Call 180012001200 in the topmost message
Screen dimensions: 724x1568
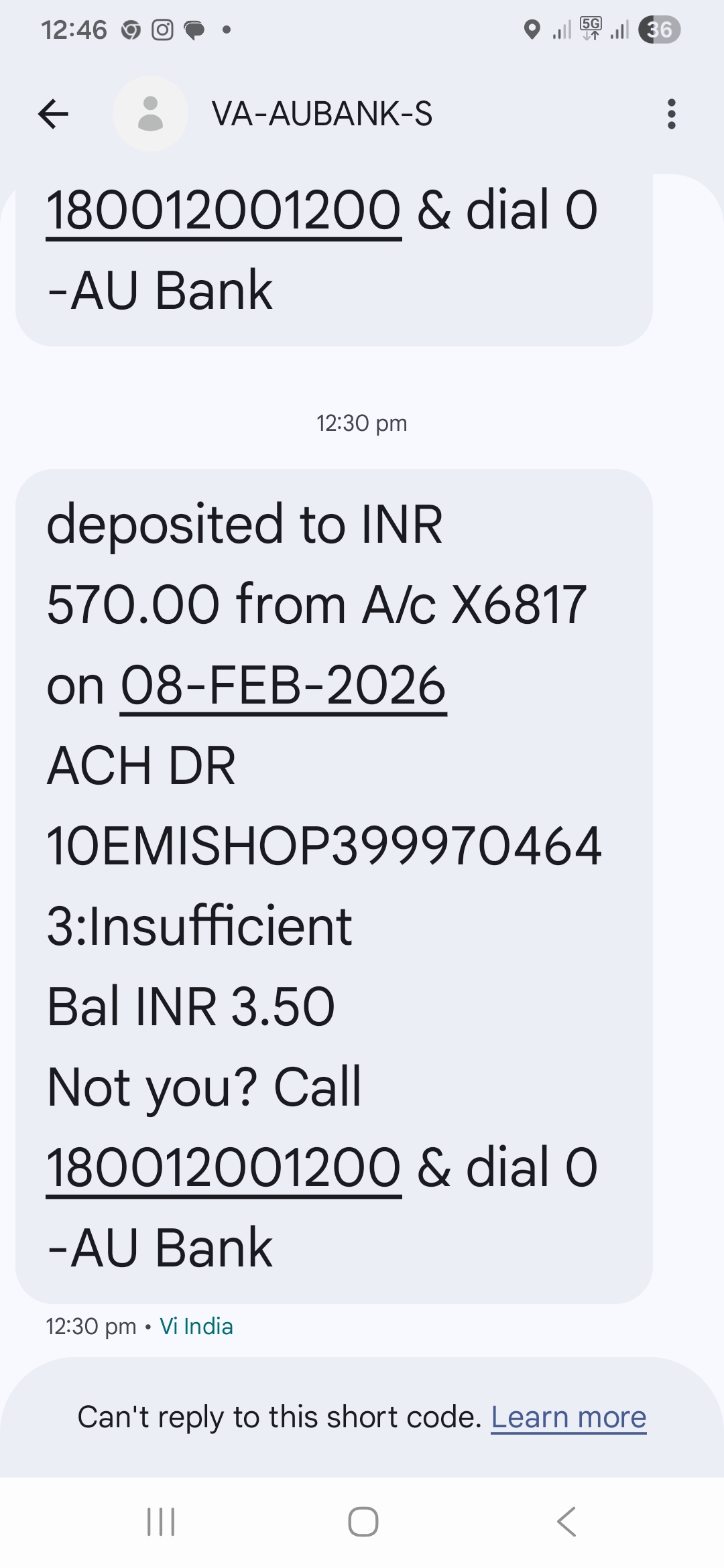(x=224, y=210)
